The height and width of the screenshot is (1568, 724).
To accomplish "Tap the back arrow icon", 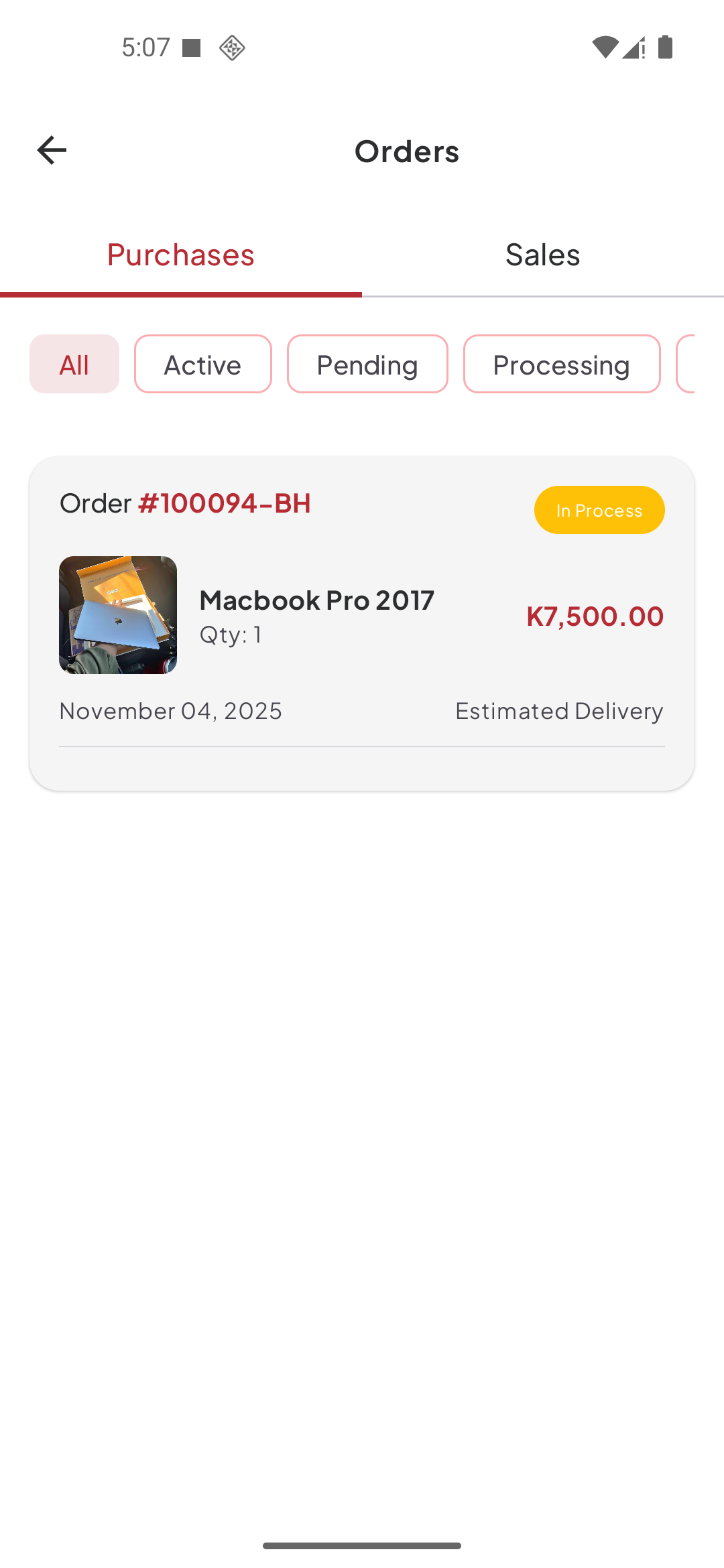I will pos(51,149).
